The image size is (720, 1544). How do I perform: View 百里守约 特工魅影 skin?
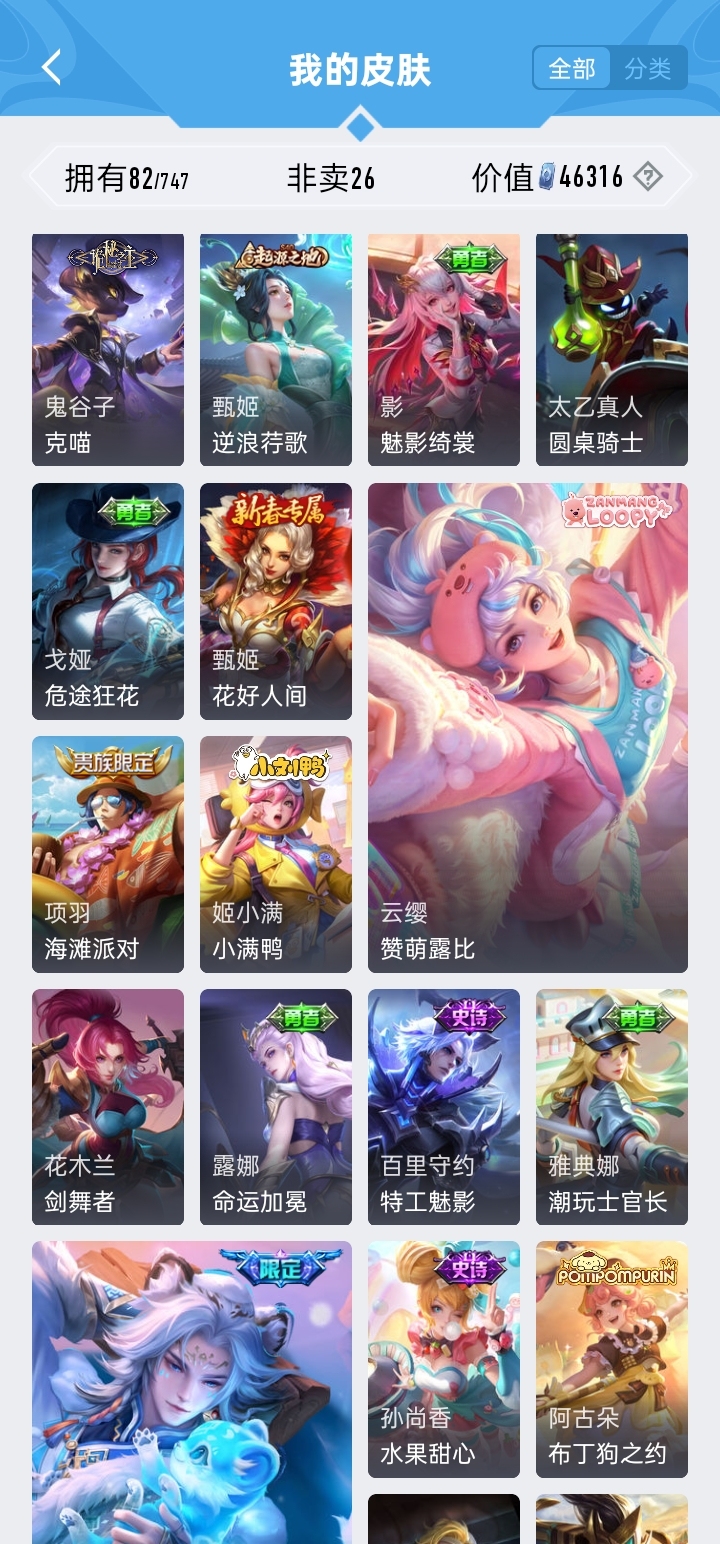pos(444,1107)
